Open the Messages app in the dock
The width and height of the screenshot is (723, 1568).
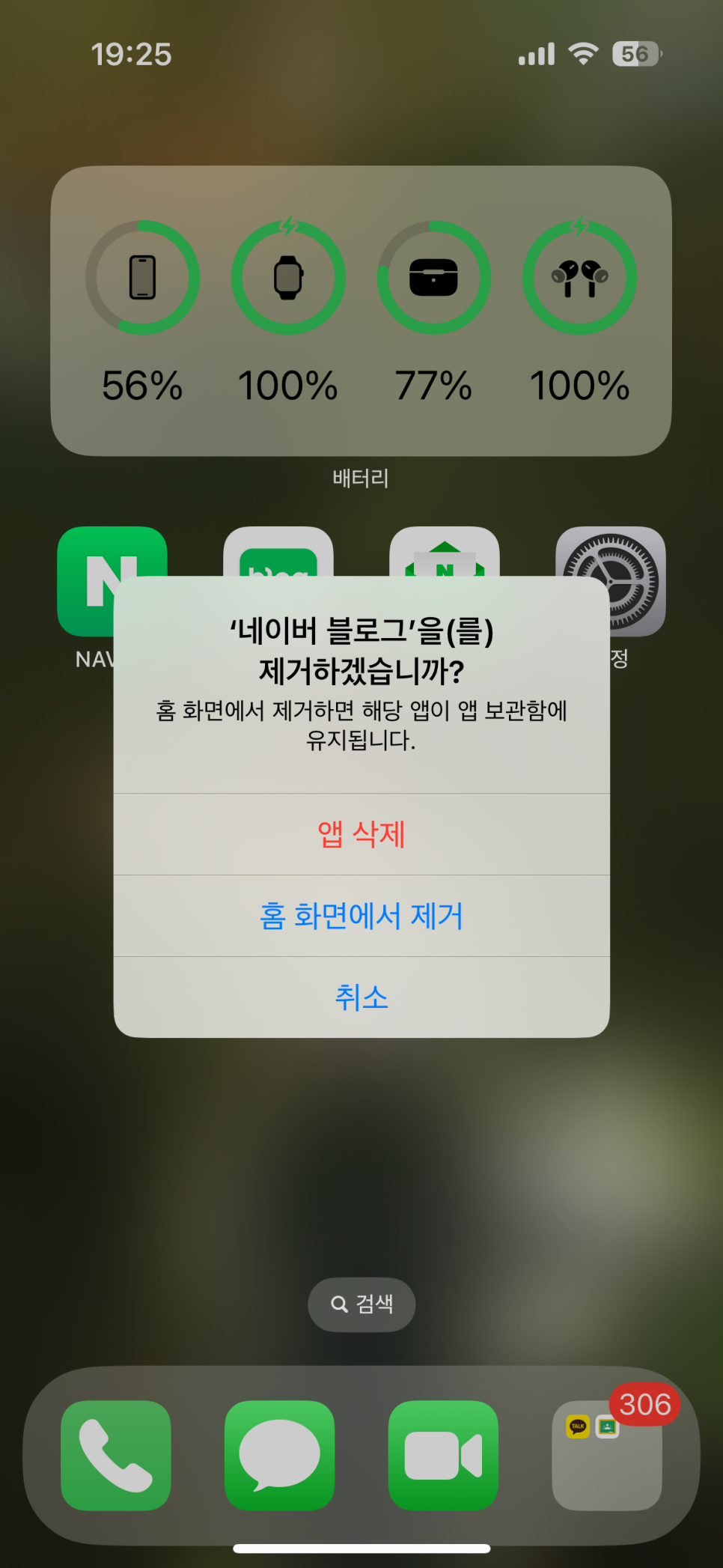[x=279, y=1455]
